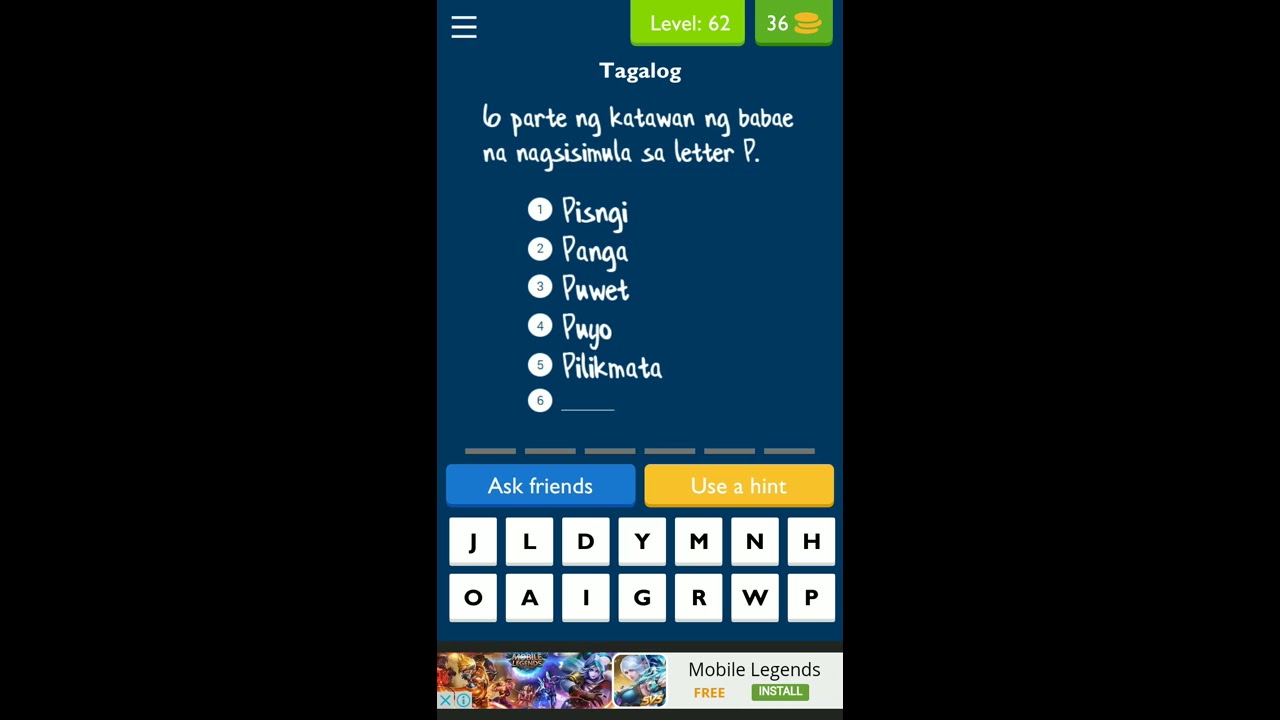Select letter A tile

(529, 598)
